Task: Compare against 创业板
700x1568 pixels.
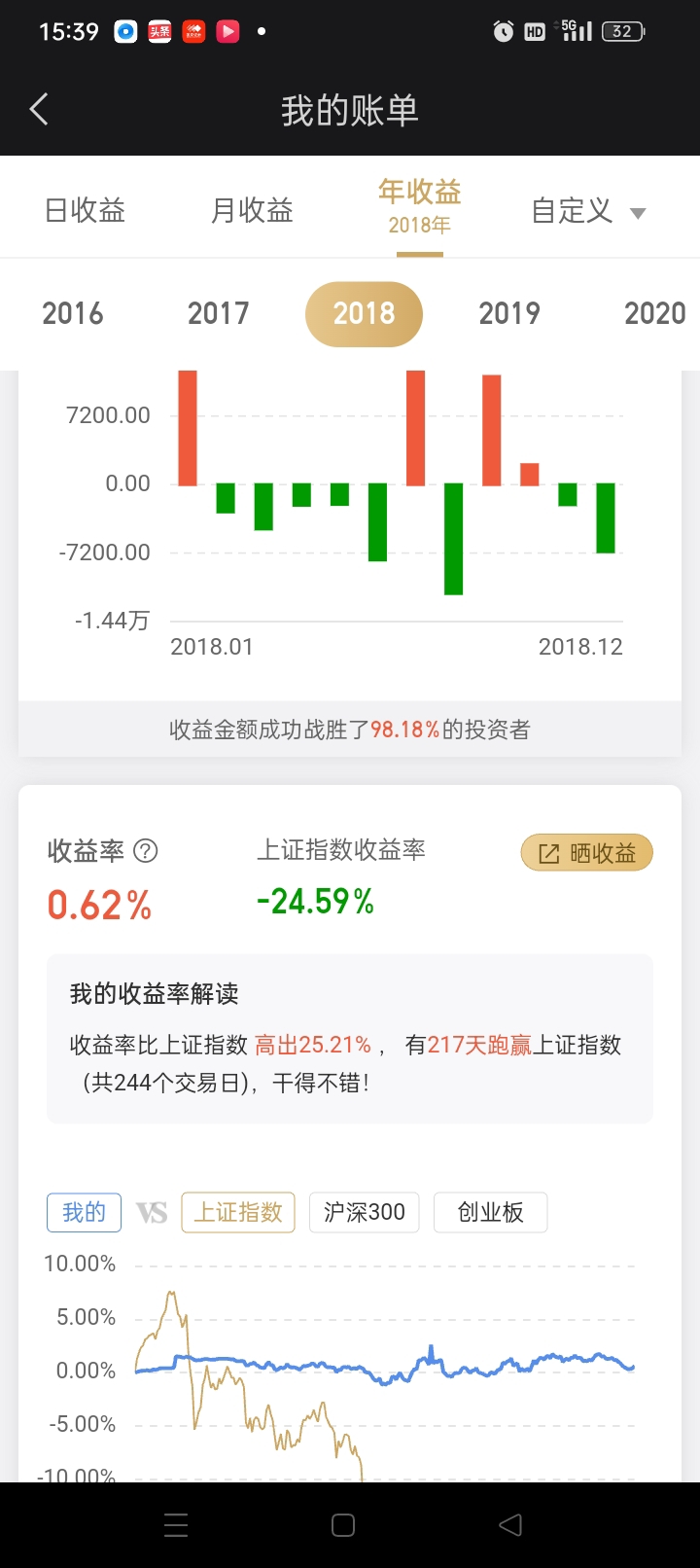Action: tap(491, 1212)
